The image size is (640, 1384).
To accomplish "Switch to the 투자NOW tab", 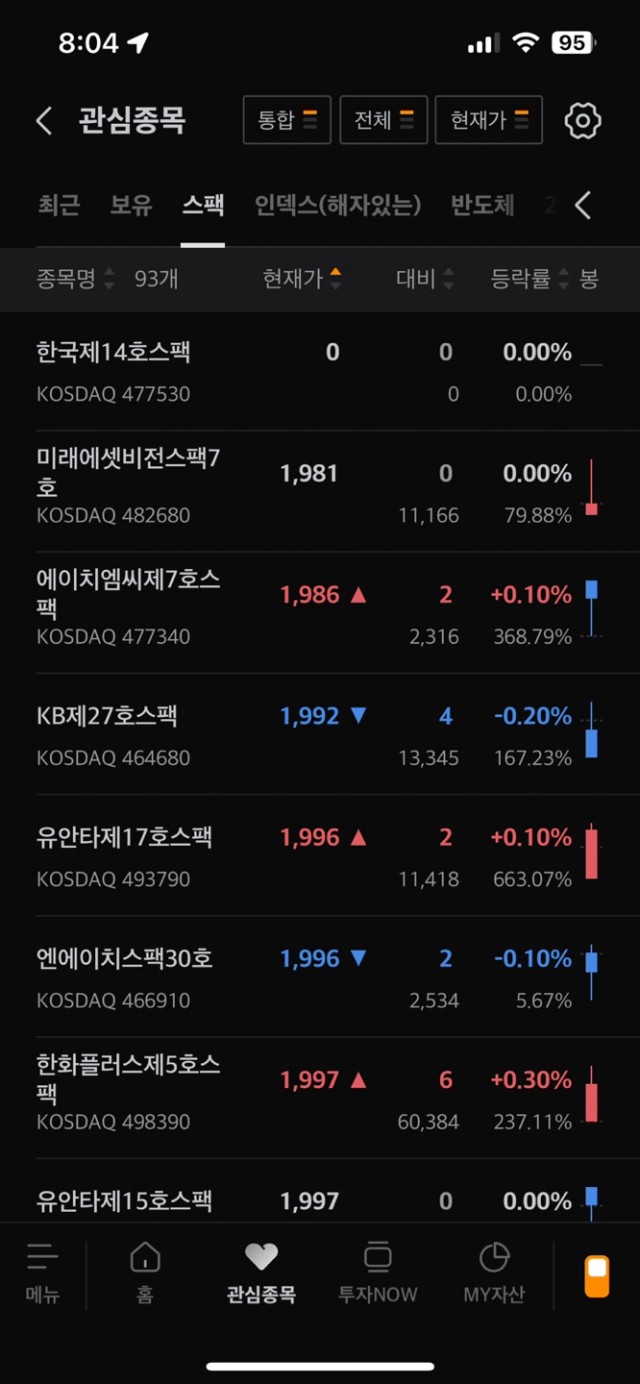I will (x=377, y=1272).
